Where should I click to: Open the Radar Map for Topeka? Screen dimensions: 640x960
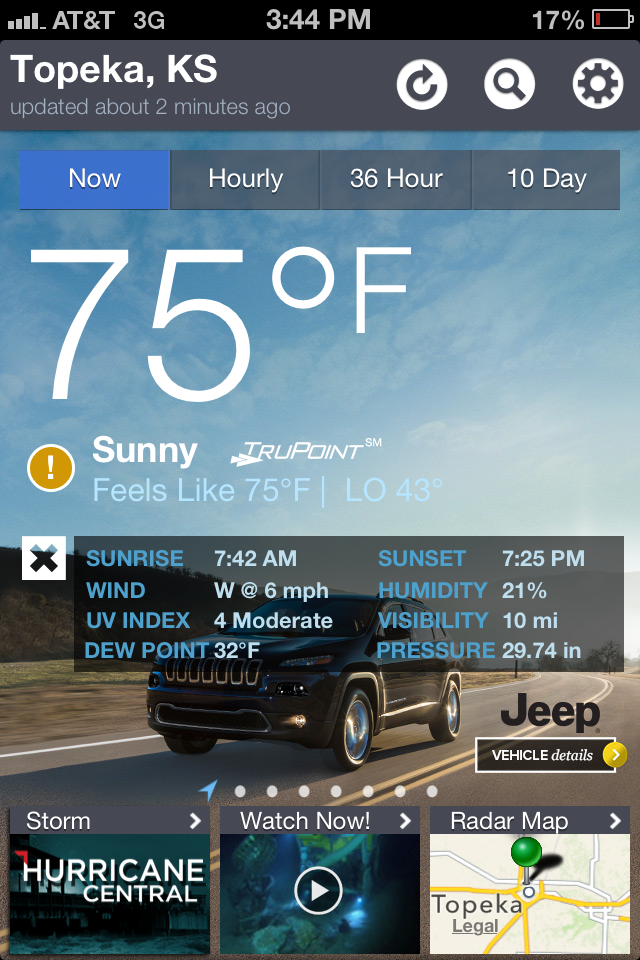530,880
